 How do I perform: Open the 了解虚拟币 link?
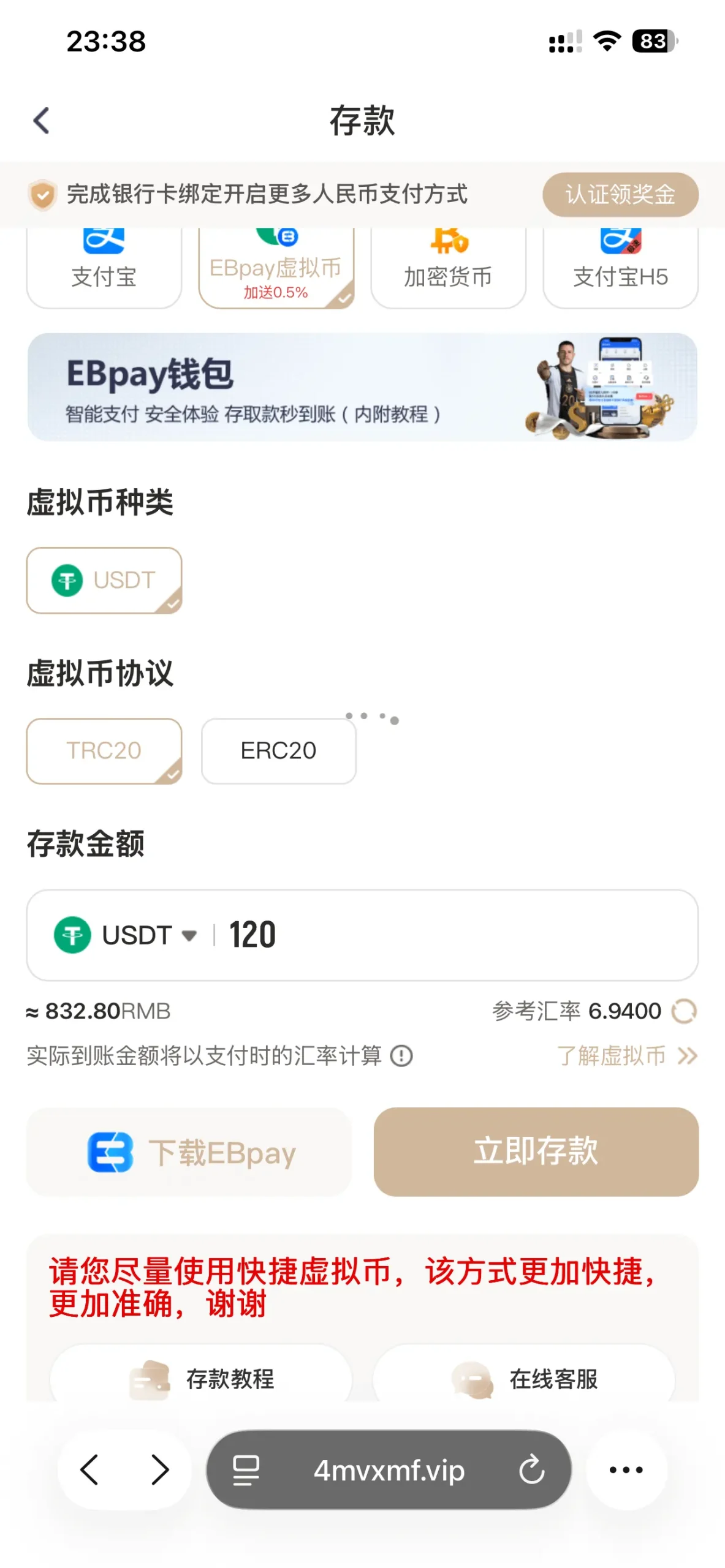click(x=626, y=1056)
